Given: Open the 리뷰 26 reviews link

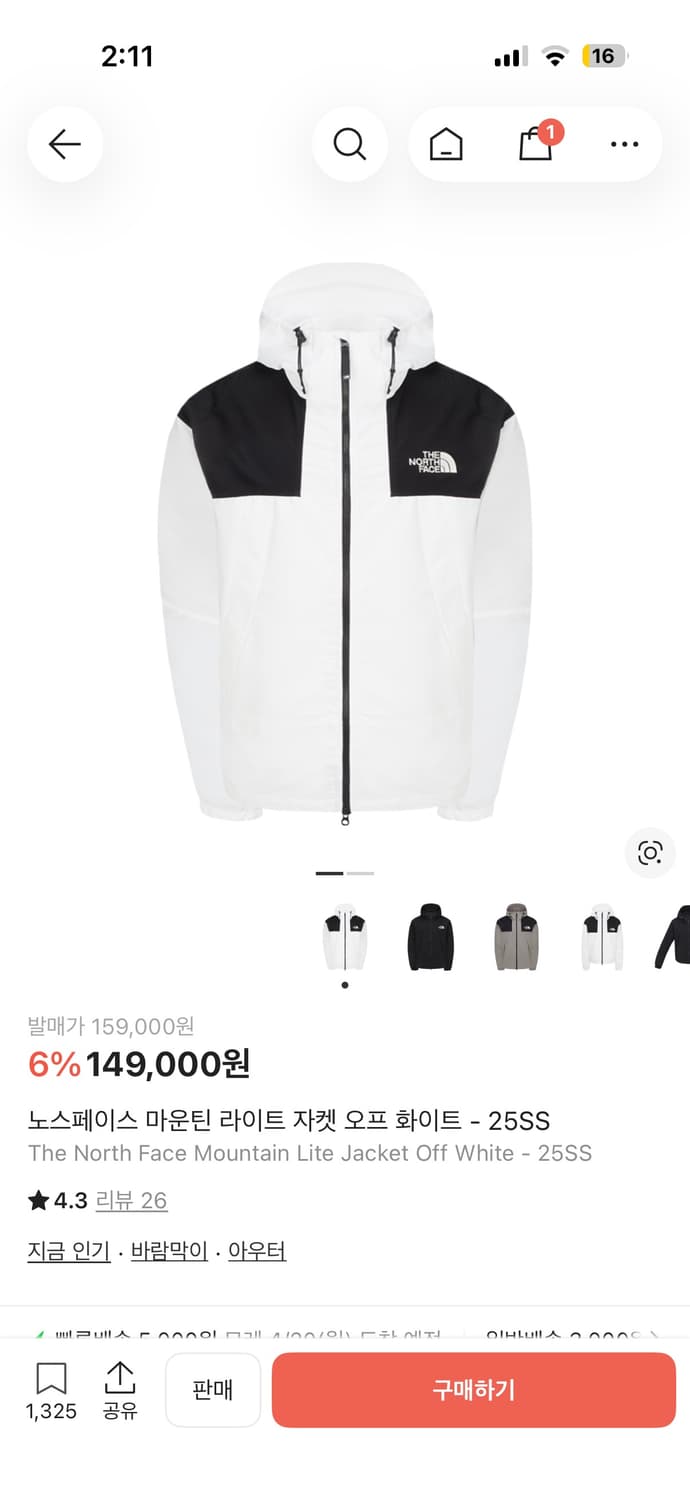Looking at the screenshot, I should [131, 1200].
